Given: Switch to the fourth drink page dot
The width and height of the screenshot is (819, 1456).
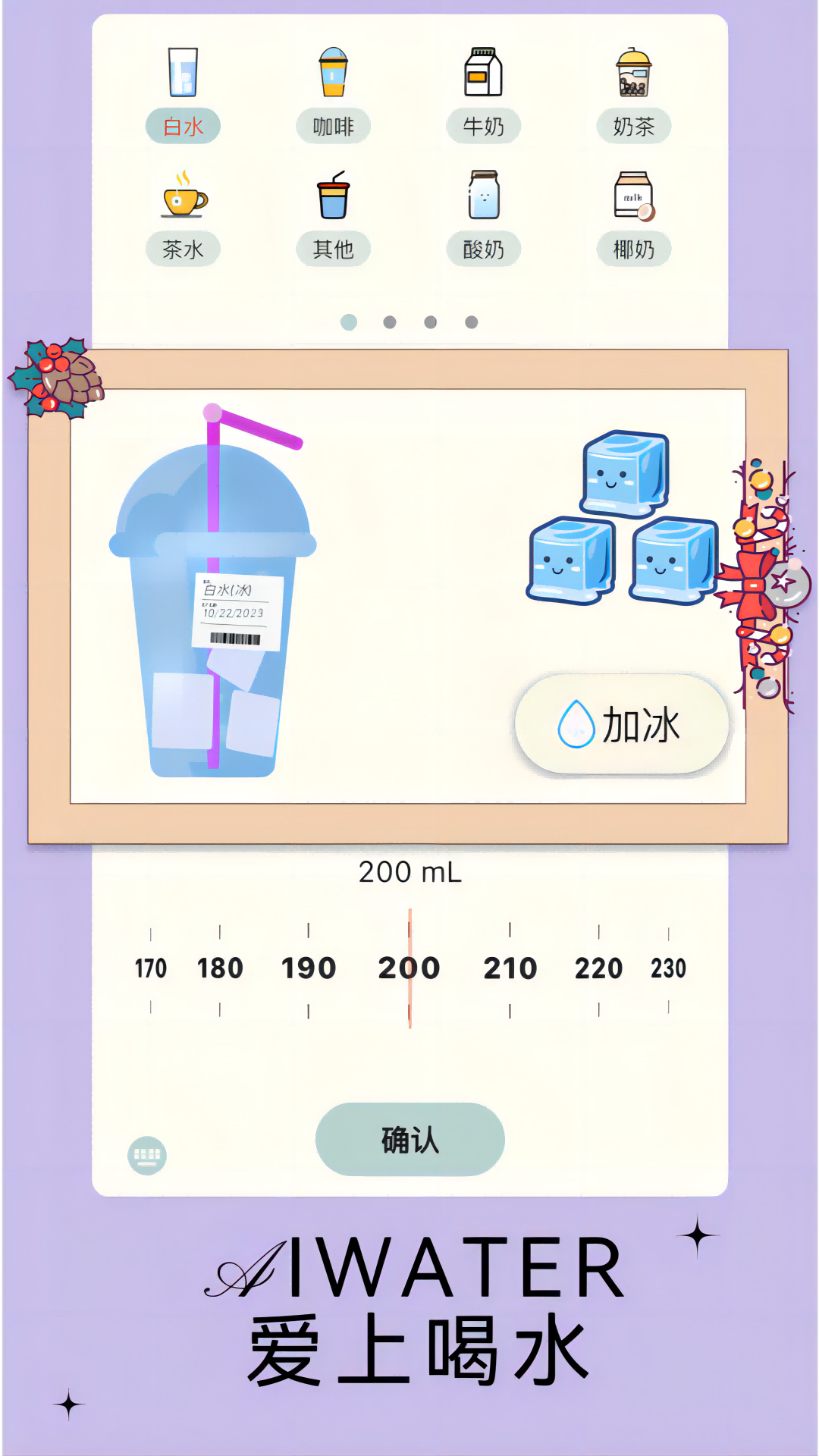Looking at the screenshot, I should tap(472, 322).
